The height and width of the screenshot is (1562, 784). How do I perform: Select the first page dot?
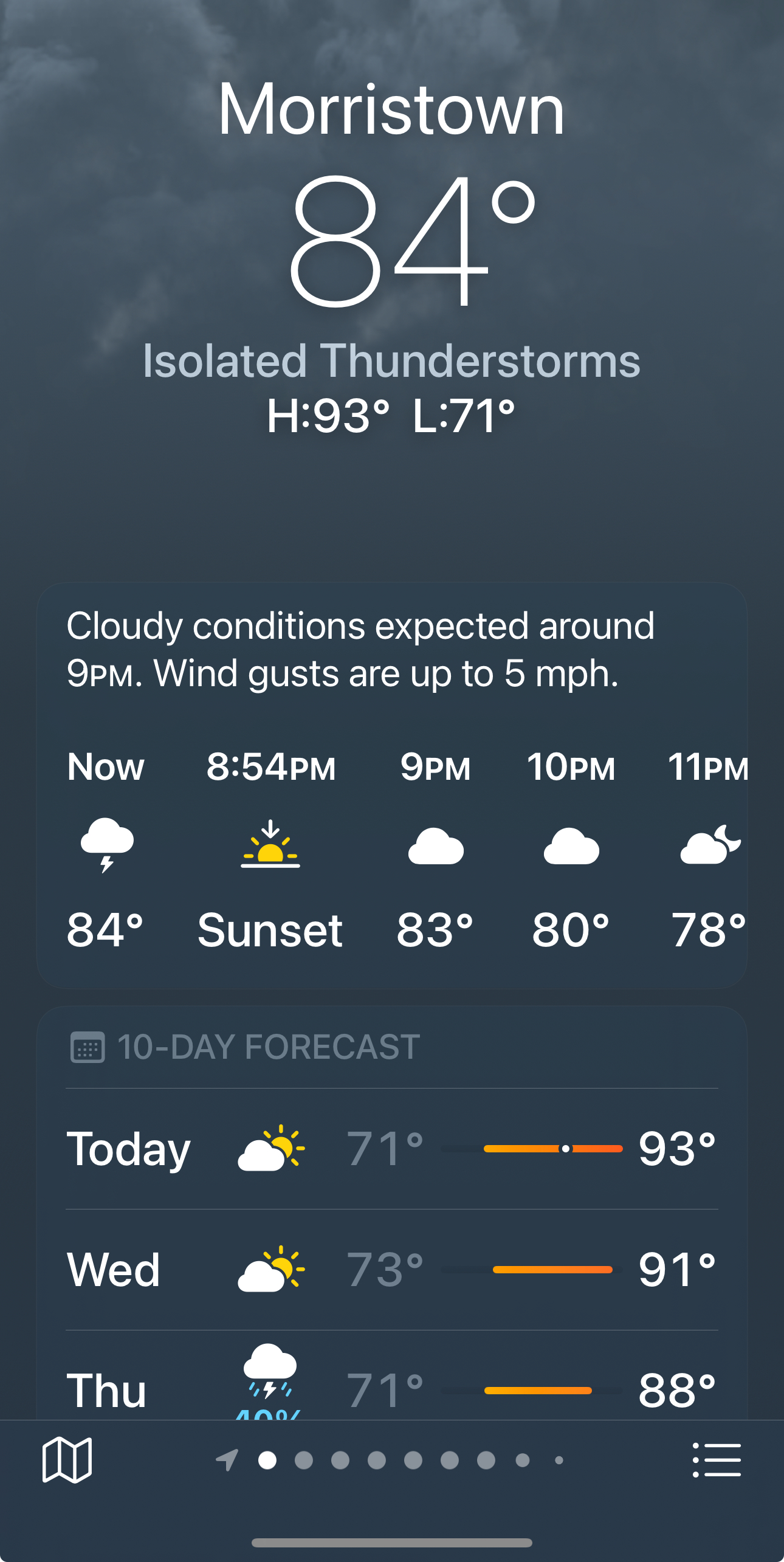[268, 1461]
